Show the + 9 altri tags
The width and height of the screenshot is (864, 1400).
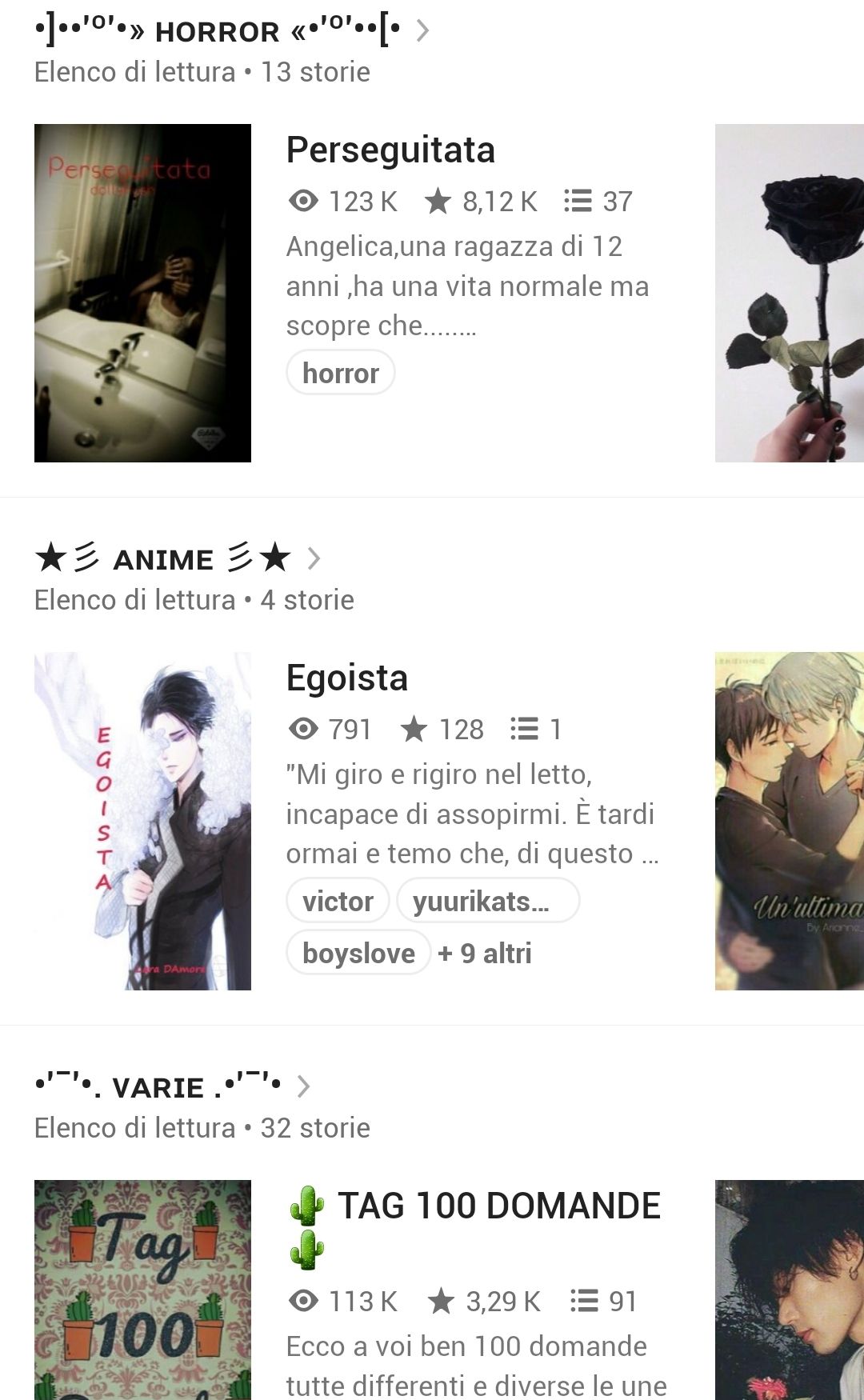(485, 953)
